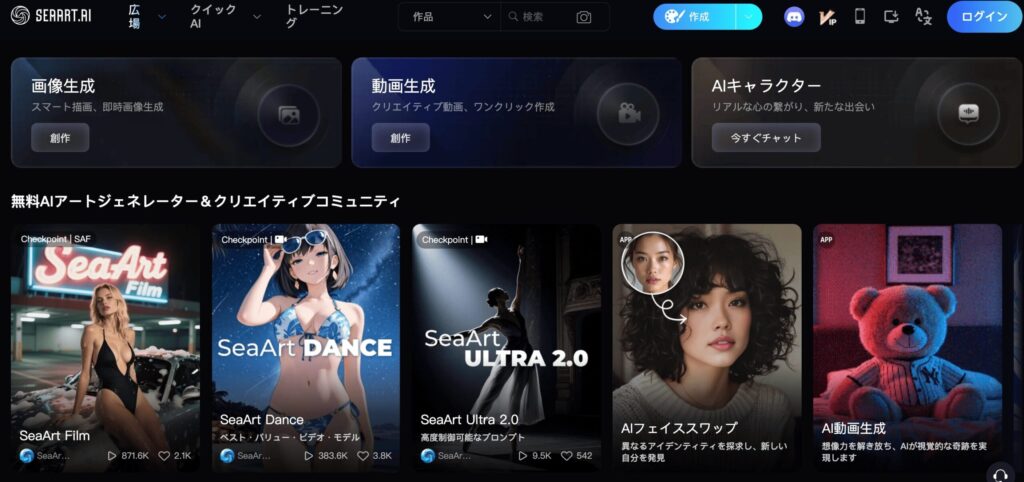Tap 今すぐチャット under AIキャラクター
This screenshot has width=1024, height=482.
[x=766, y=138]
